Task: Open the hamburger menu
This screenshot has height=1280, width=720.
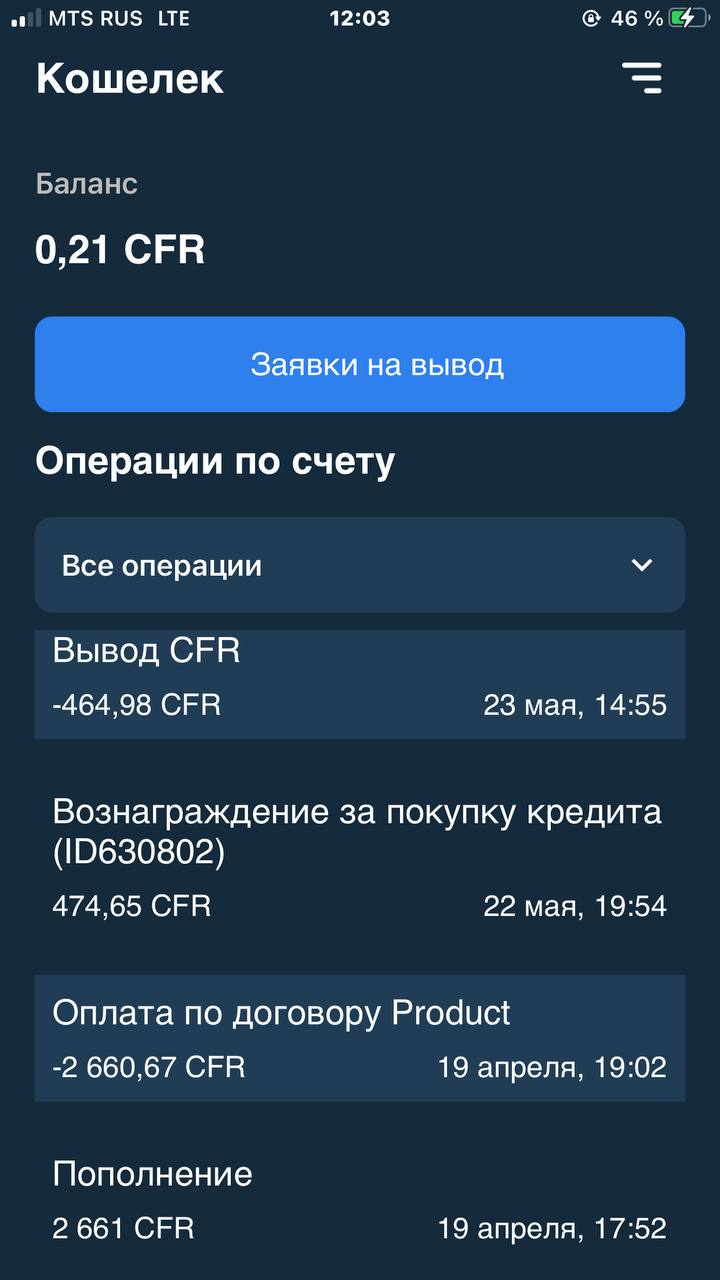Action: [642, 78]
